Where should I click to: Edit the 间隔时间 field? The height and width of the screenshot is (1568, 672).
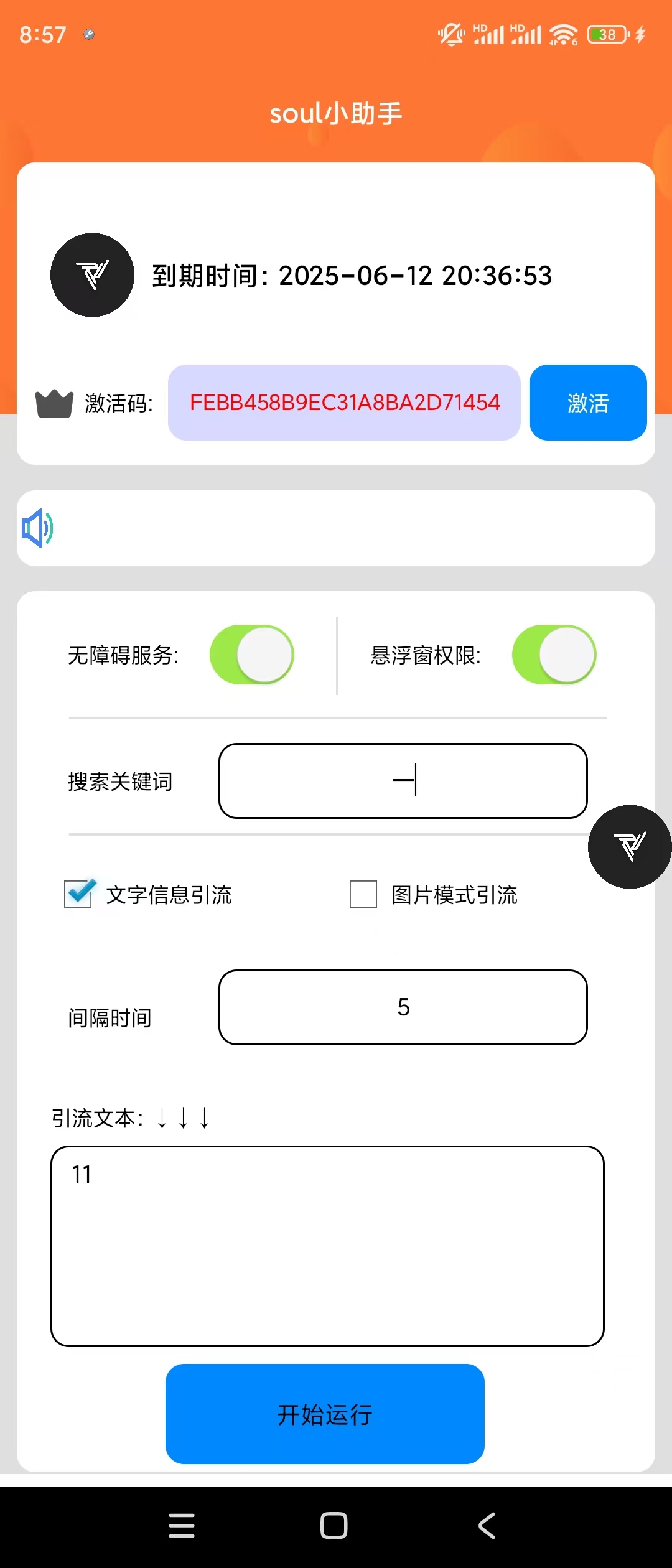click(x=403, y=1007)
